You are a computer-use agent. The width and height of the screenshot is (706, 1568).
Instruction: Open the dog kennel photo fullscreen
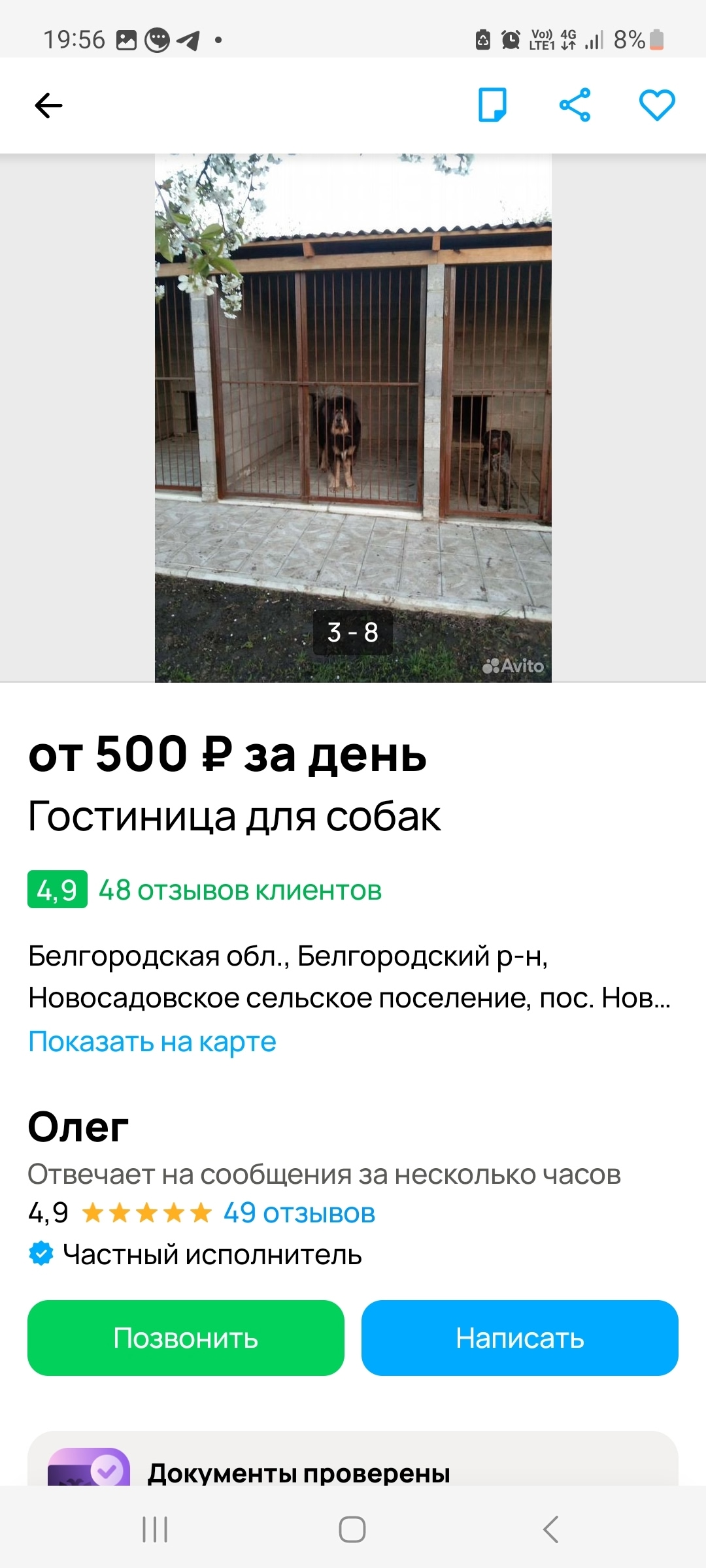(353, 418)
